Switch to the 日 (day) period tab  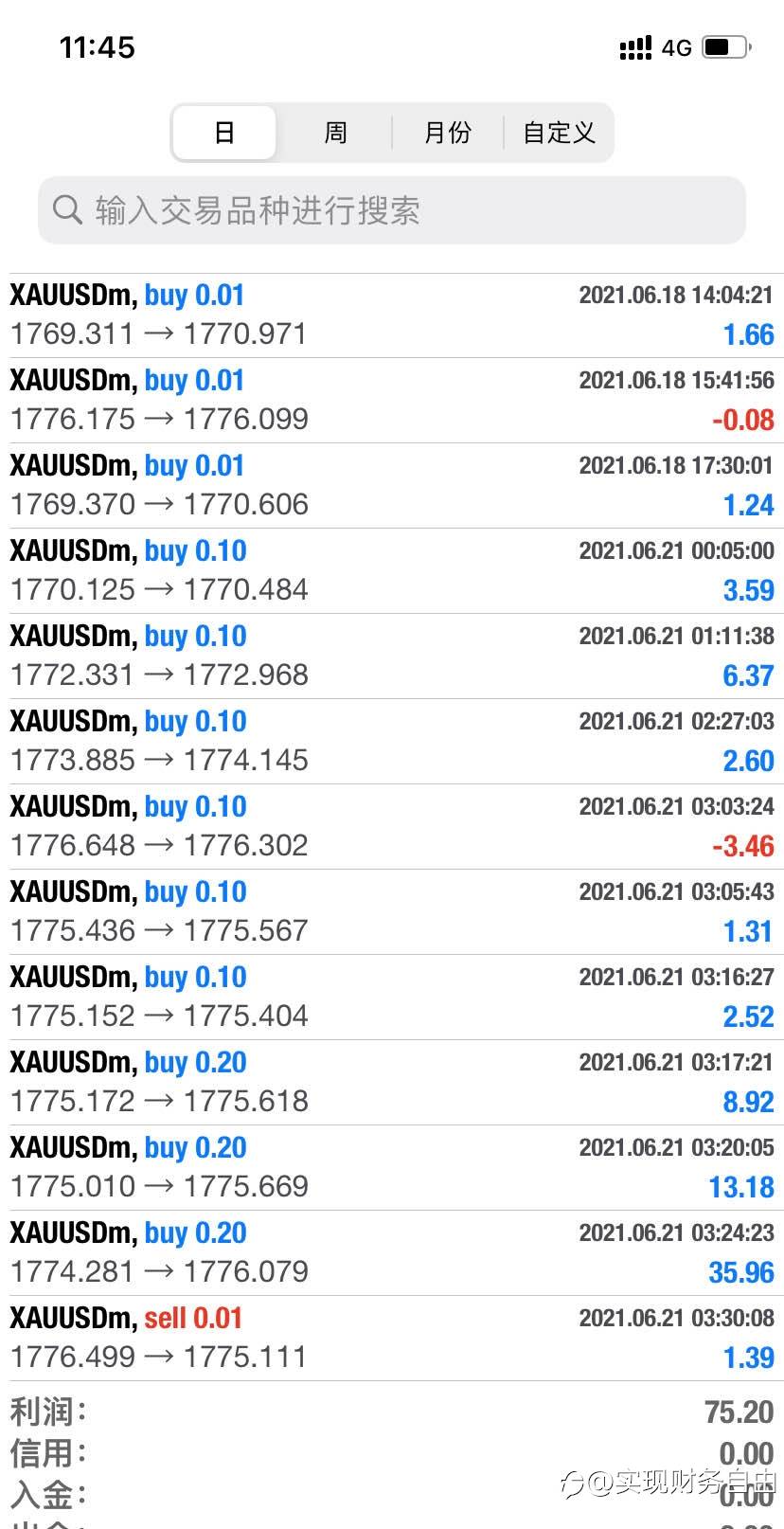[x=224, y=133]
